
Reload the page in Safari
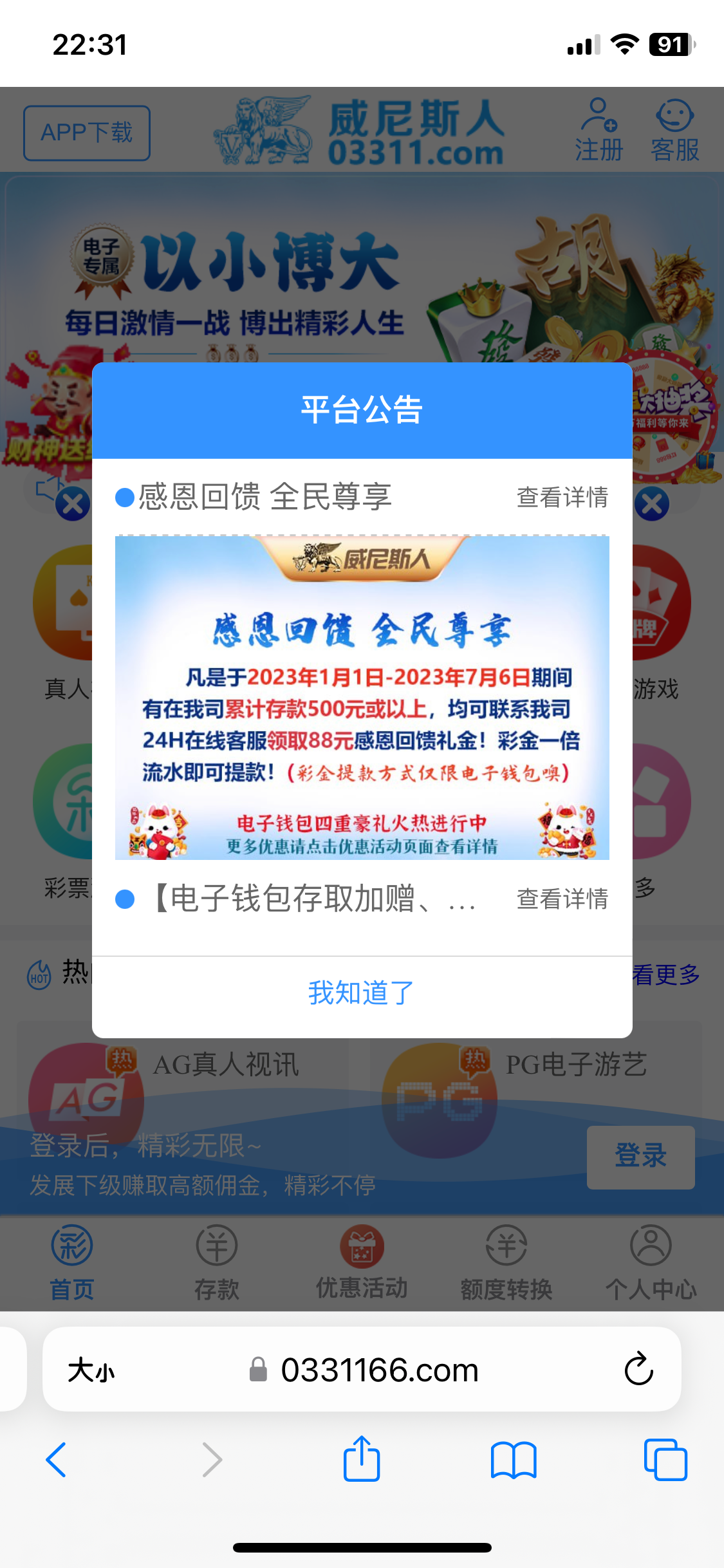[638, 1369]
